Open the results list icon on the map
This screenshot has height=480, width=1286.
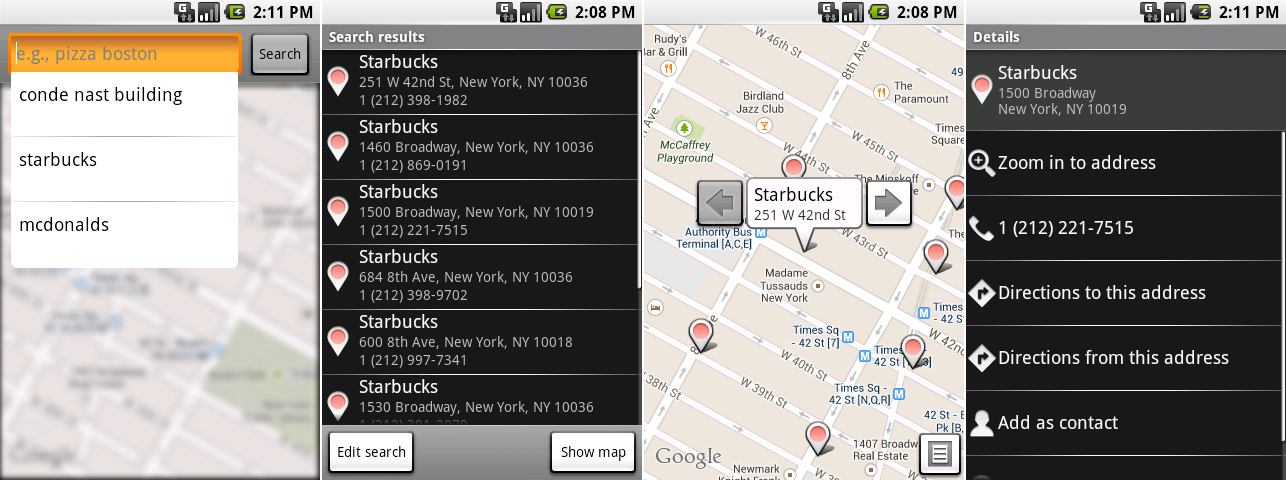[x=939, y=453]
